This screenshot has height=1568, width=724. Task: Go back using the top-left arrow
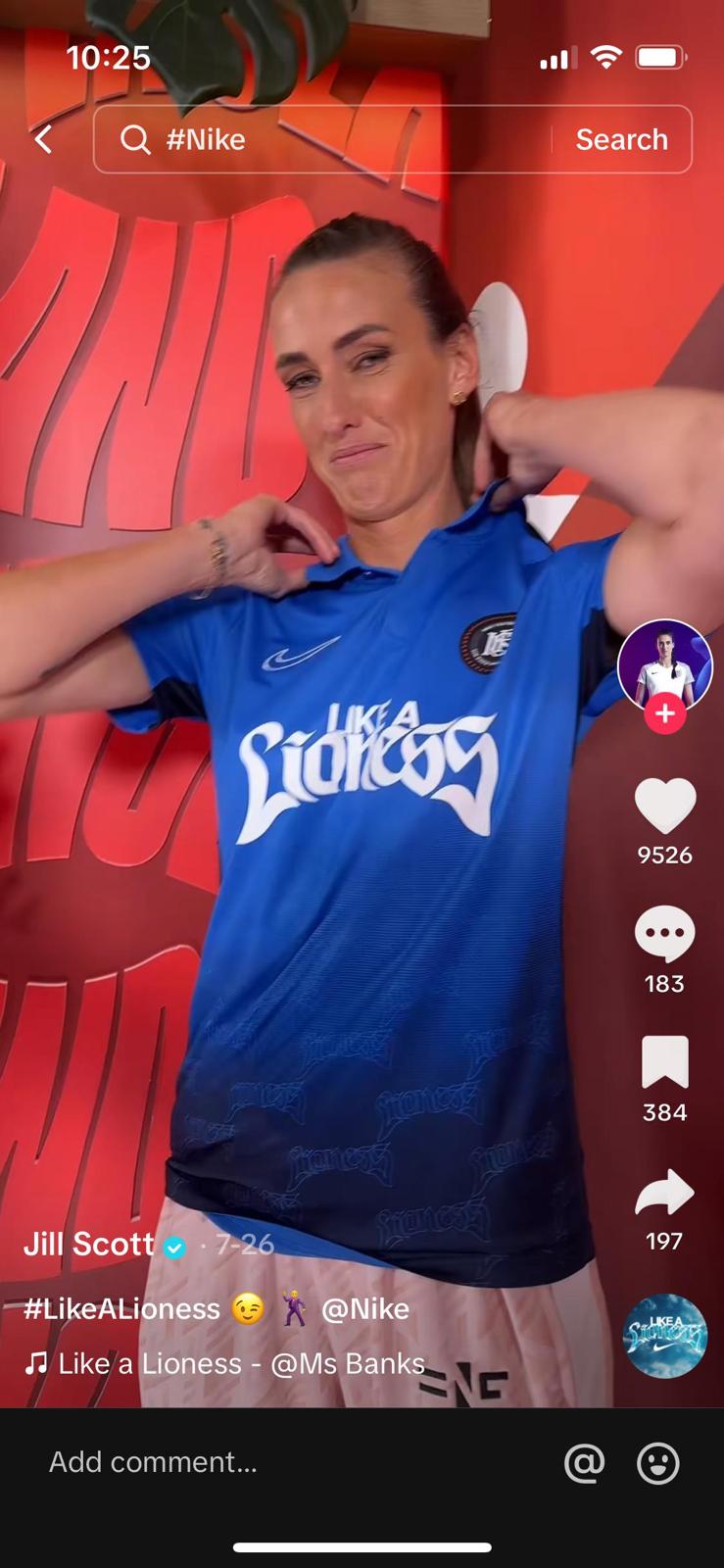click(x=44, y=139)
